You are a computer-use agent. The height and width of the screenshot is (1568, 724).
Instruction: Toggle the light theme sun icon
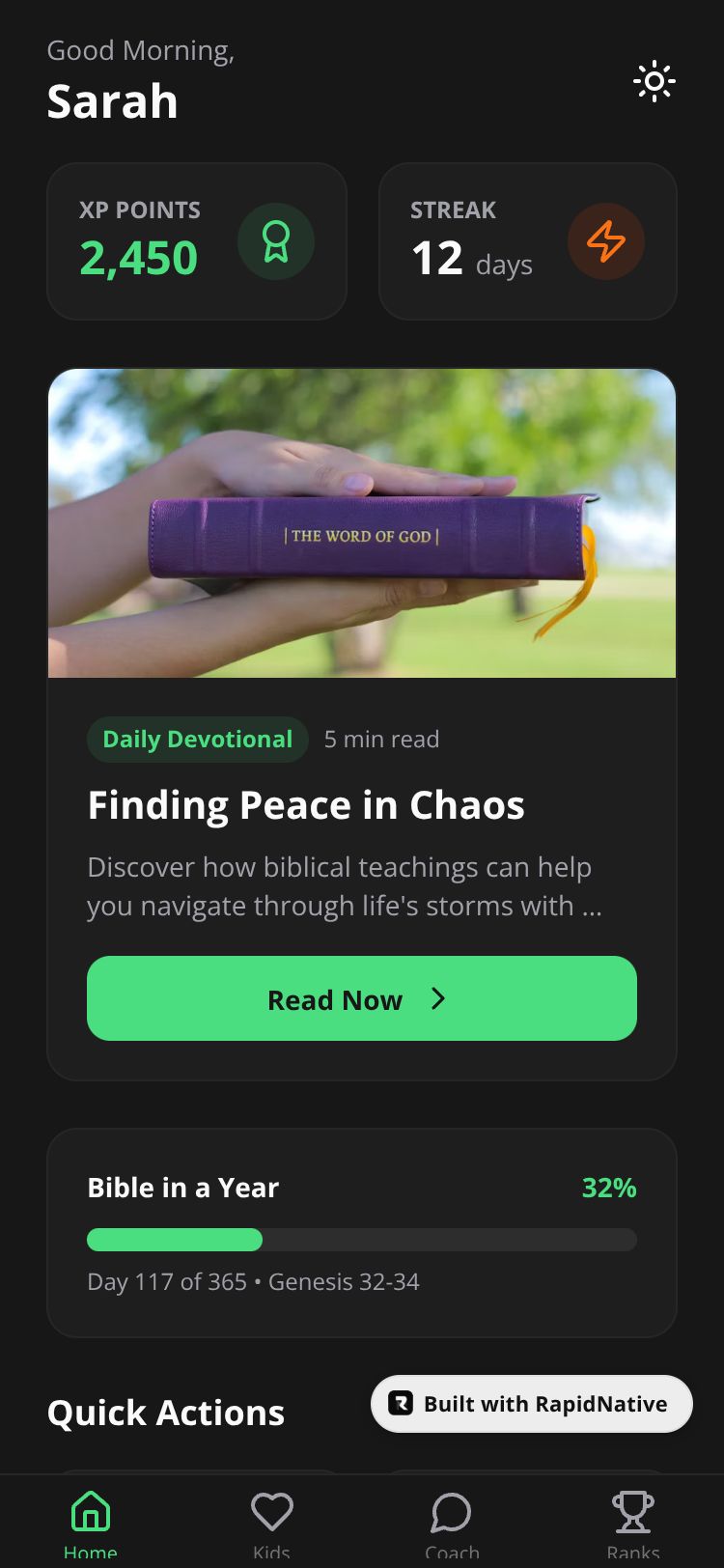point(654,82)
